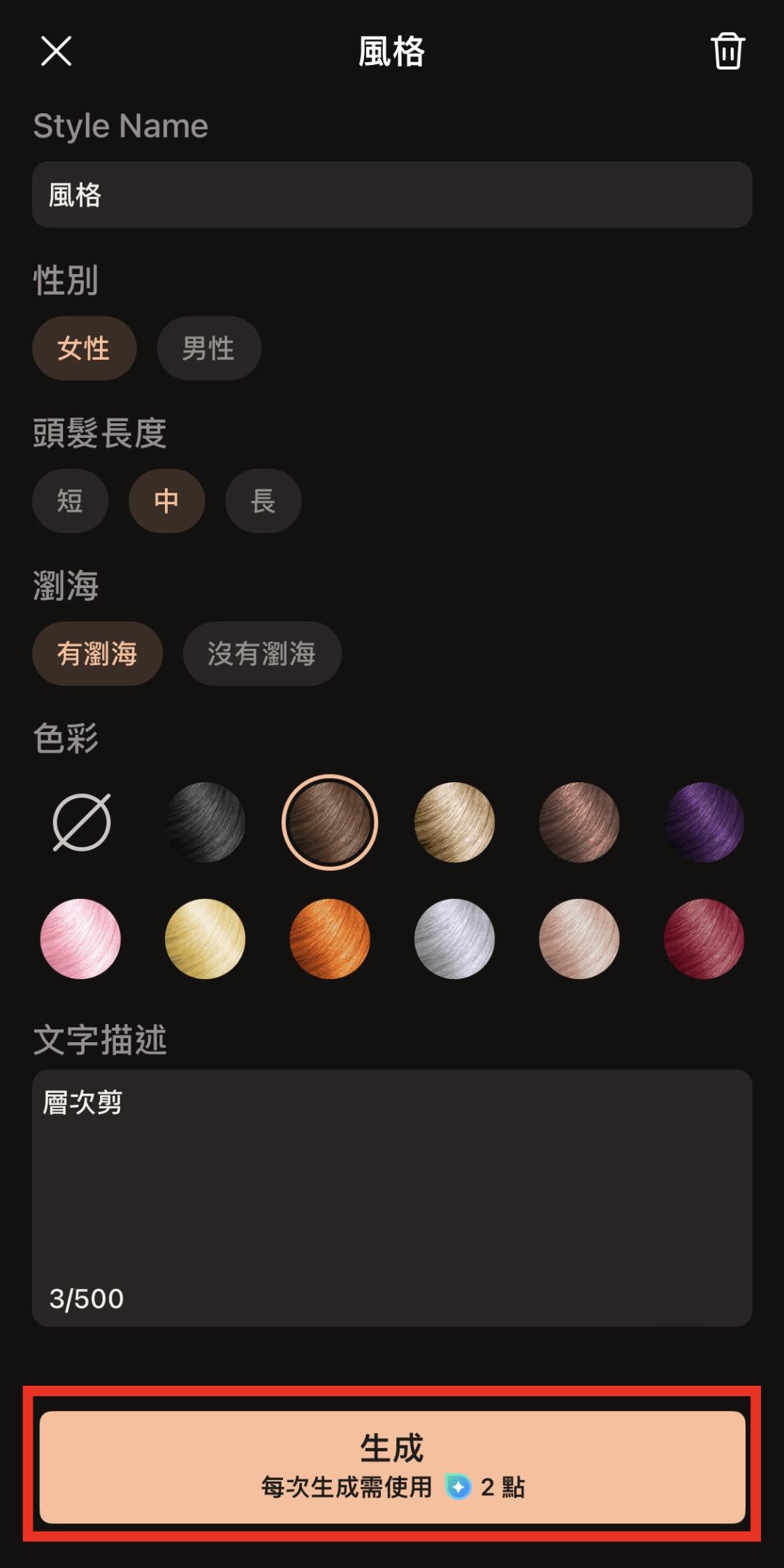Pick the black hair color swatch
Image resolution: width=784 pixels, height=1568 pixels.
pyautogui.click(x=205, y=823)
